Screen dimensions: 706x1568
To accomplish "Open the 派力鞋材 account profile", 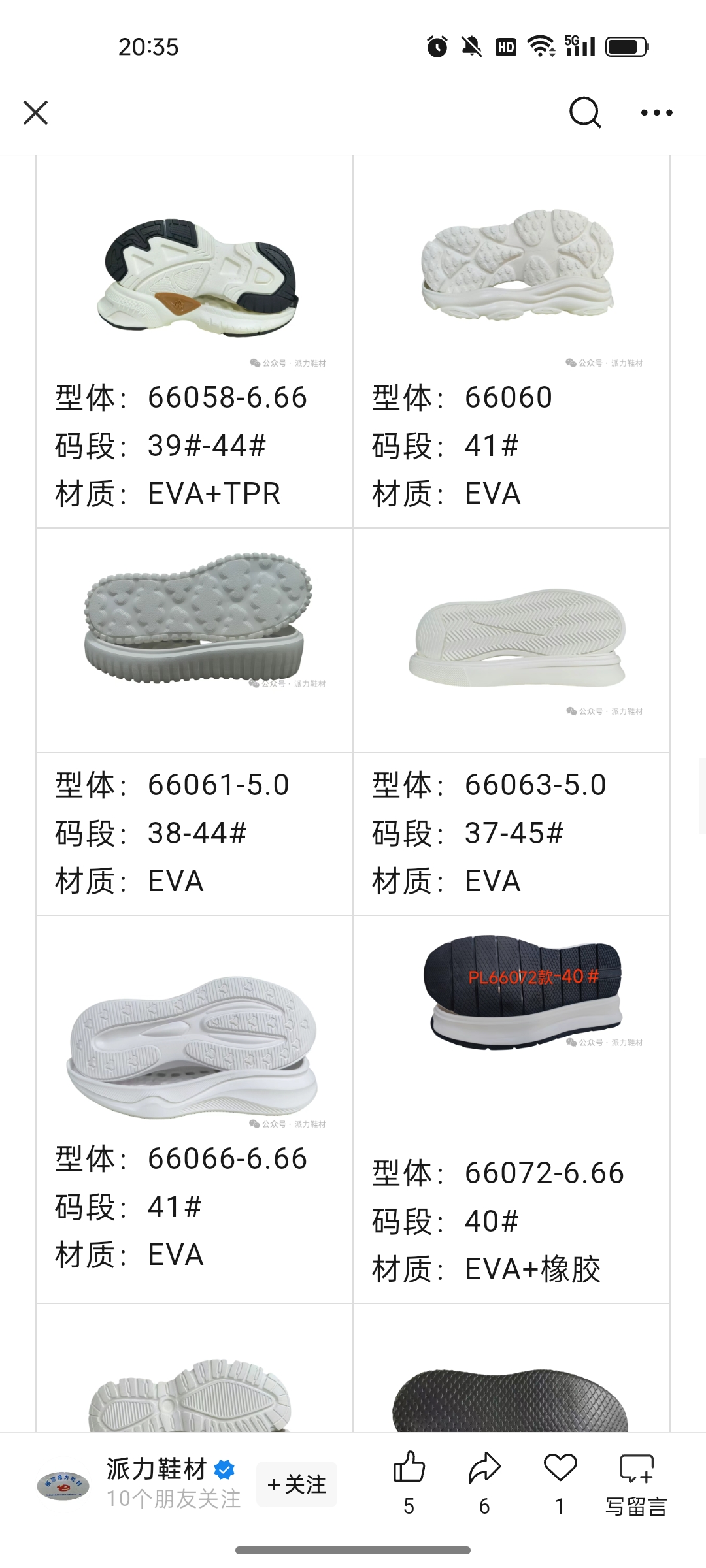I will 157,1470.
